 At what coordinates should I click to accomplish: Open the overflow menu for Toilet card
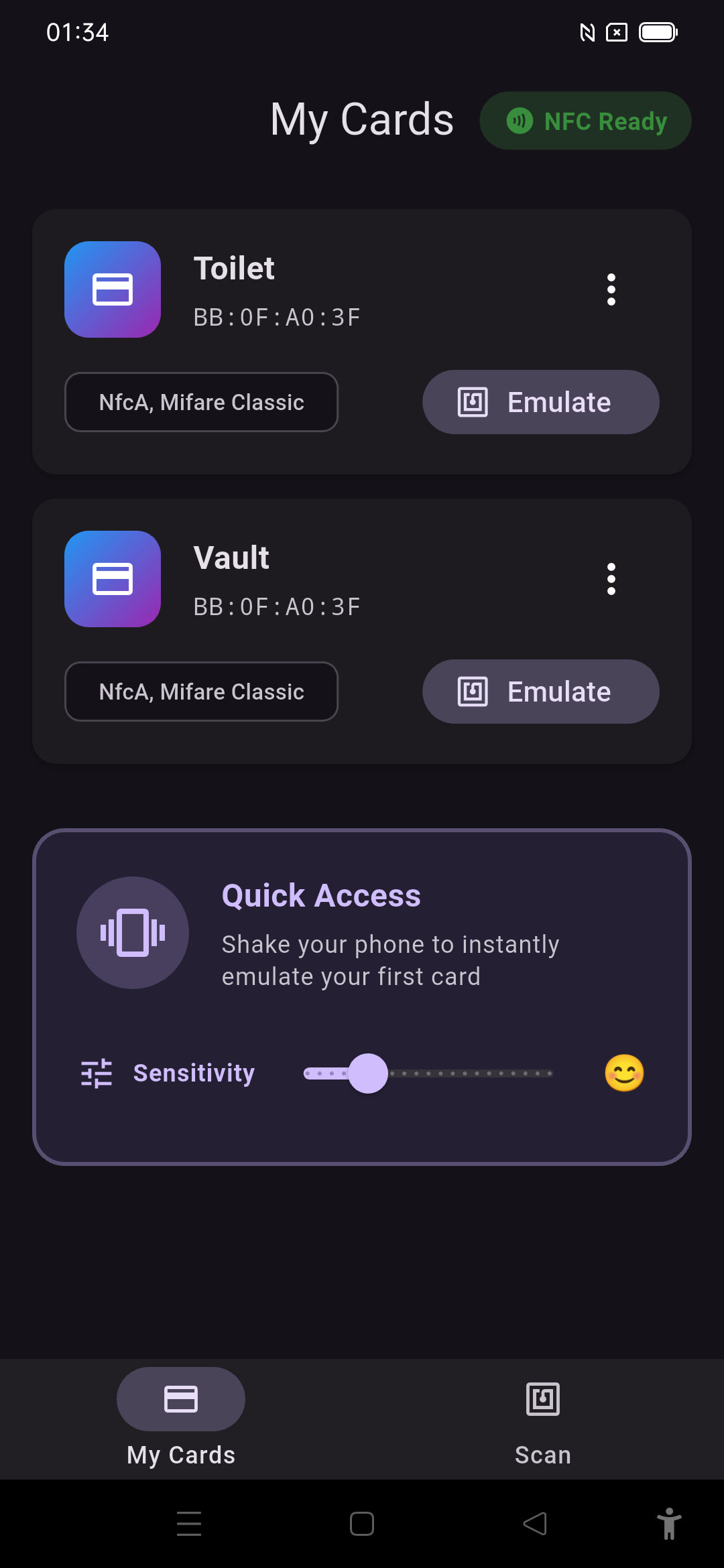(x=611, y=289)
